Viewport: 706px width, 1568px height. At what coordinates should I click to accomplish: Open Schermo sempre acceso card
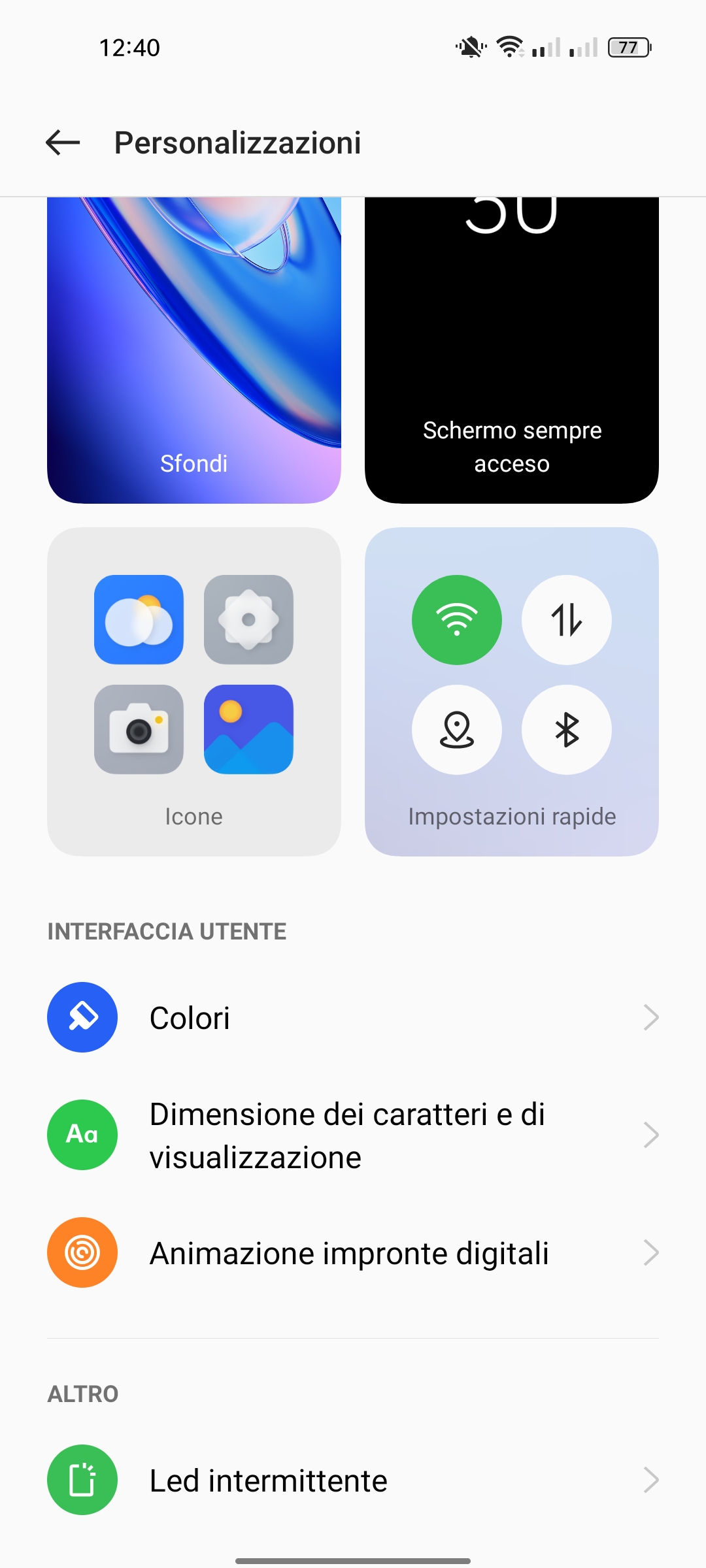click(511, 350)
